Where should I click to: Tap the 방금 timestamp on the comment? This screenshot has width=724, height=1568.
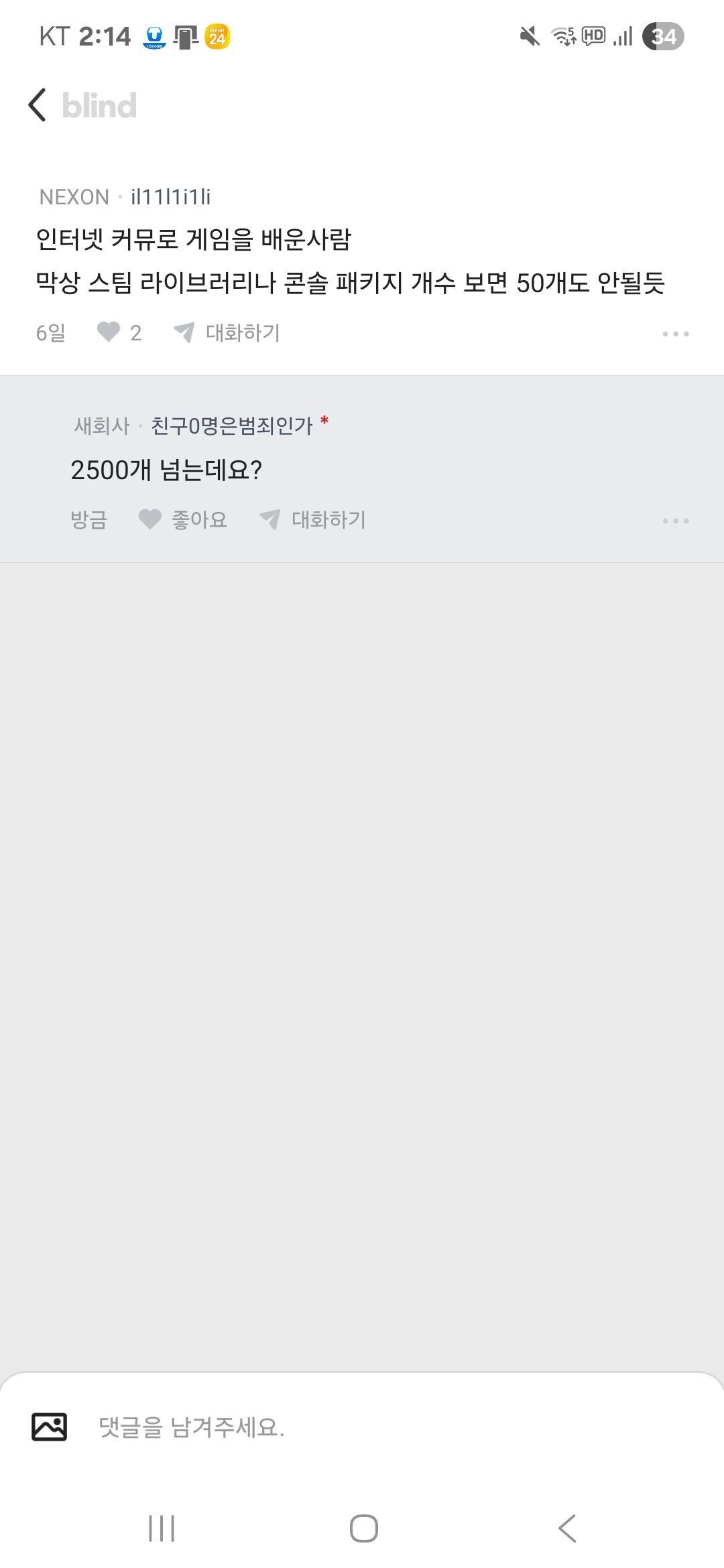90,519
